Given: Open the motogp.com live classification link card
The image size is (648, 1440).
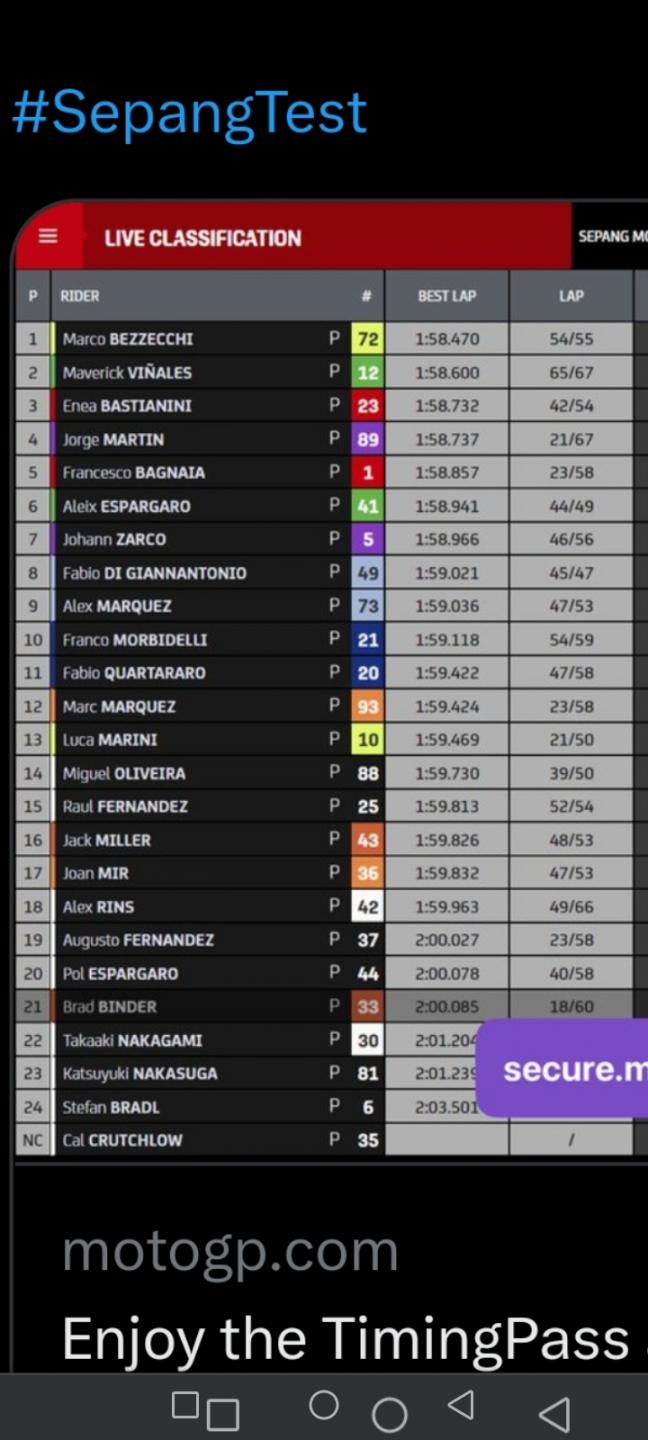Looking at the screenshot, I should point(330,785).
